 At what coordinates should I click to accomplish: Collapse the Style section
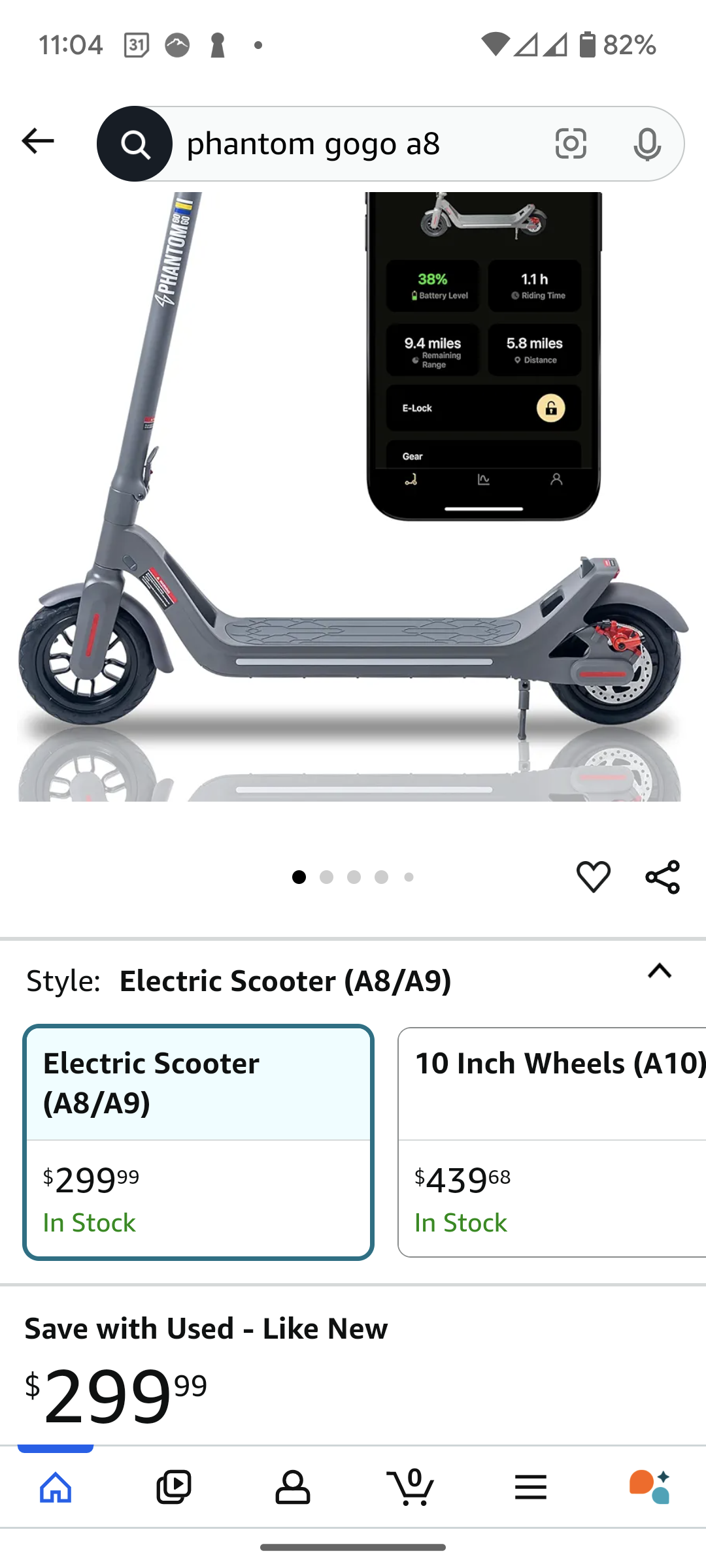click(x=659, y=972)
